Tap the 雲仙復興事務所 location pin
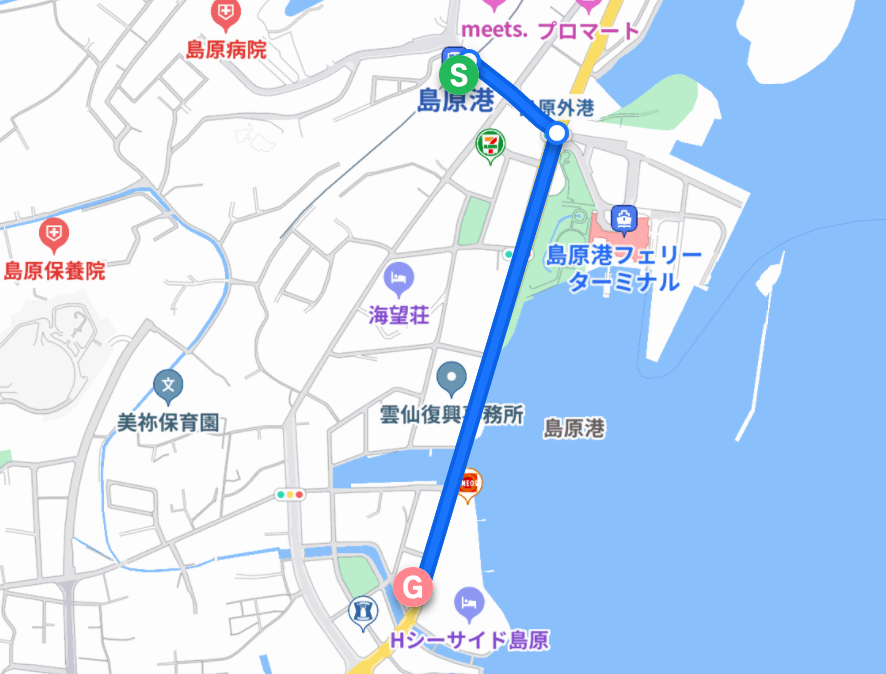 tap(452, 379)
